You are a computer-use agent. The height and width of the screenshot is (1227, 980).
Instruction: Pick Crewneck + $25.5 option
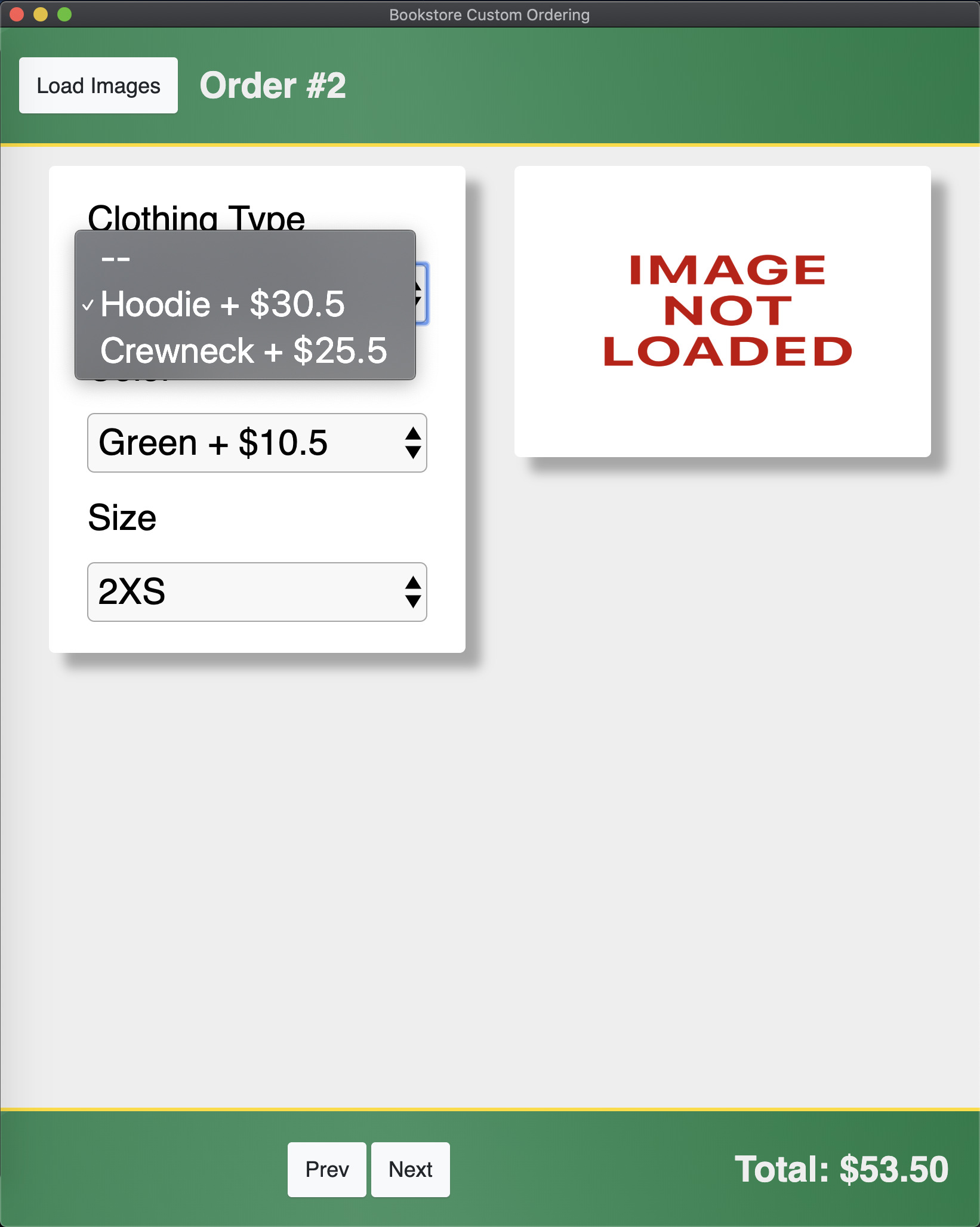pyautogui.click(x=245, y=350)
